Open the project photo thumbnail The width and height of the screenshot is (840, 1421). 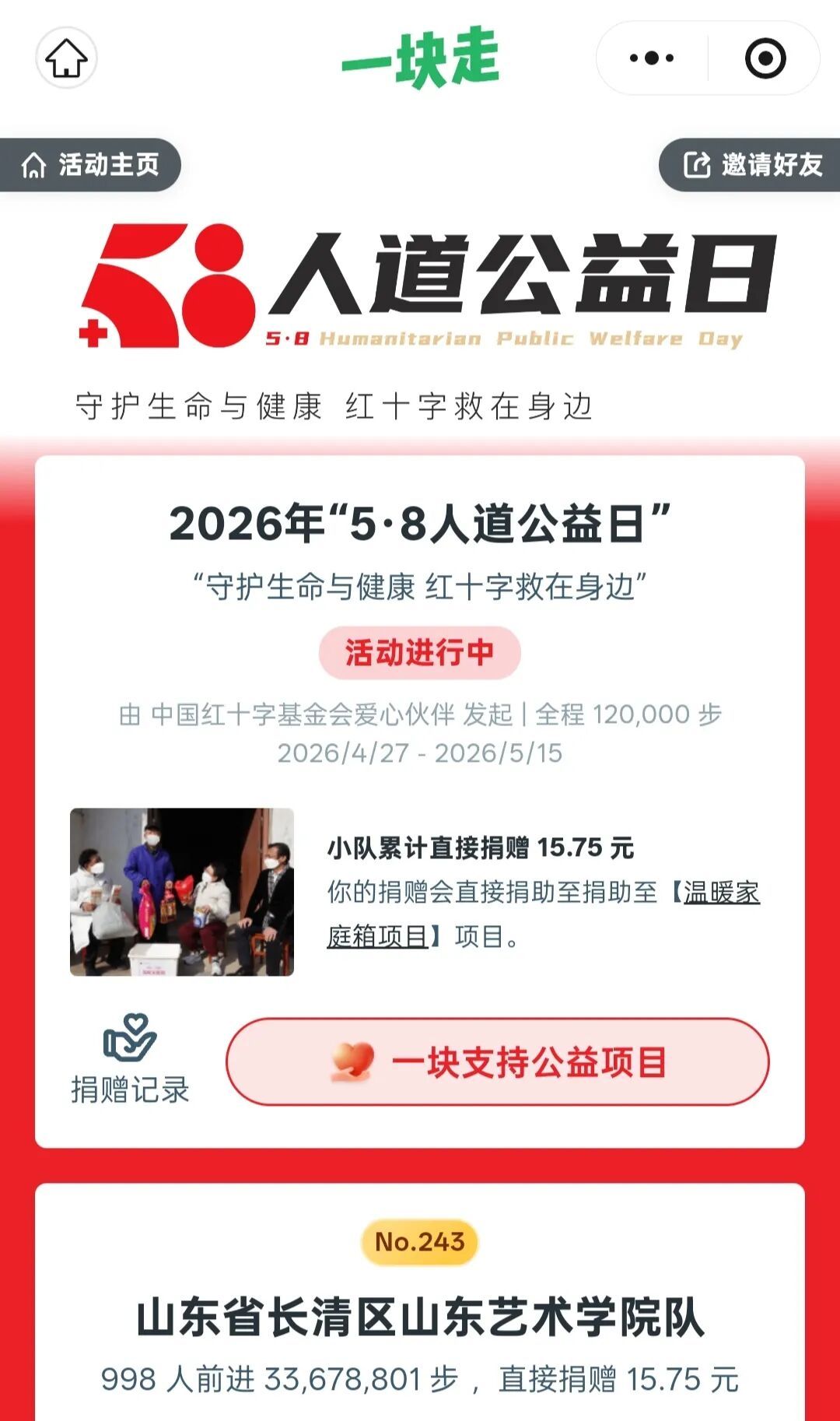coord(182,892)
